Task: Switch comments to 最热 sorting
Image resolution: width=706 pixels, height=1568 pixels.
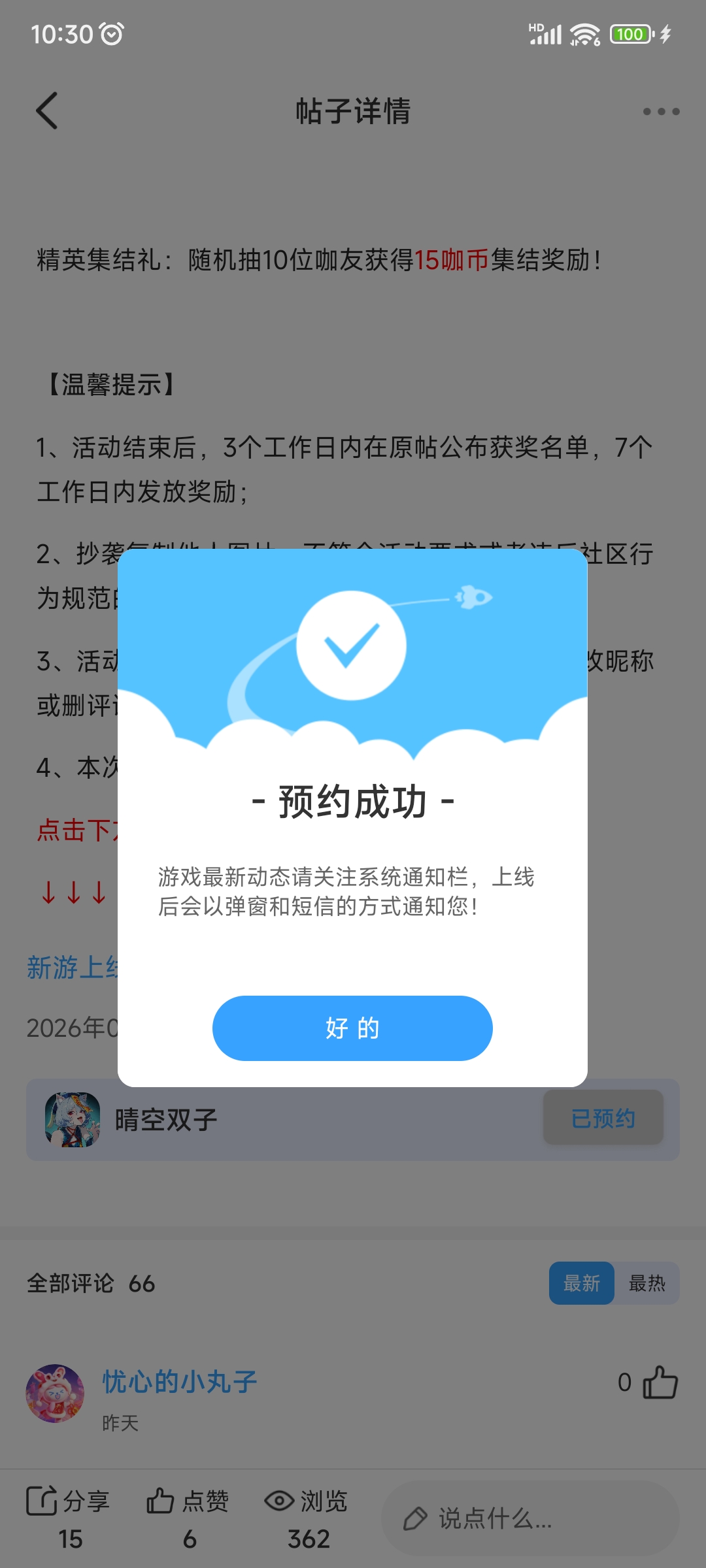Action: pyautogui.click(x=647, y=1283)
